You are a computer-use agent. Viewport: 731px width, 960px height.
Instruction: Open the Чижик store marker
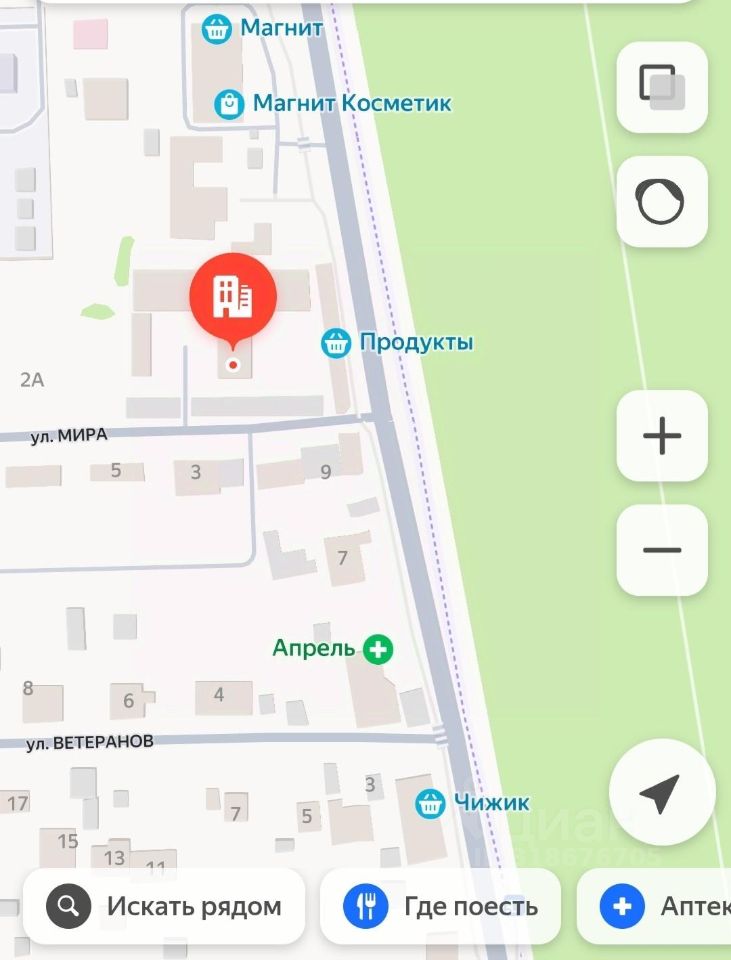431,802
